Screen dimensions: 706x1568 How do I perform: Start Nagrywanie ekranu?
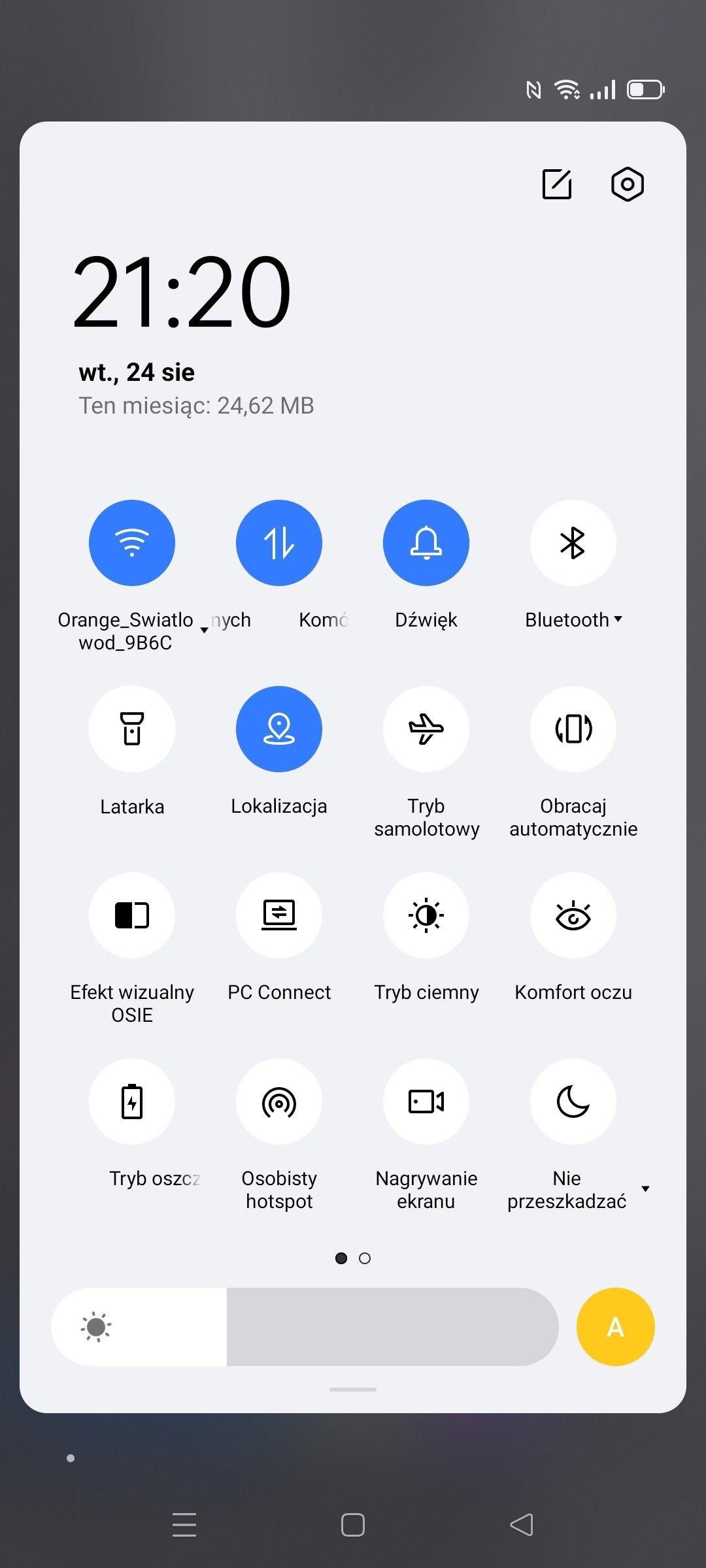tap(426, 1102)
